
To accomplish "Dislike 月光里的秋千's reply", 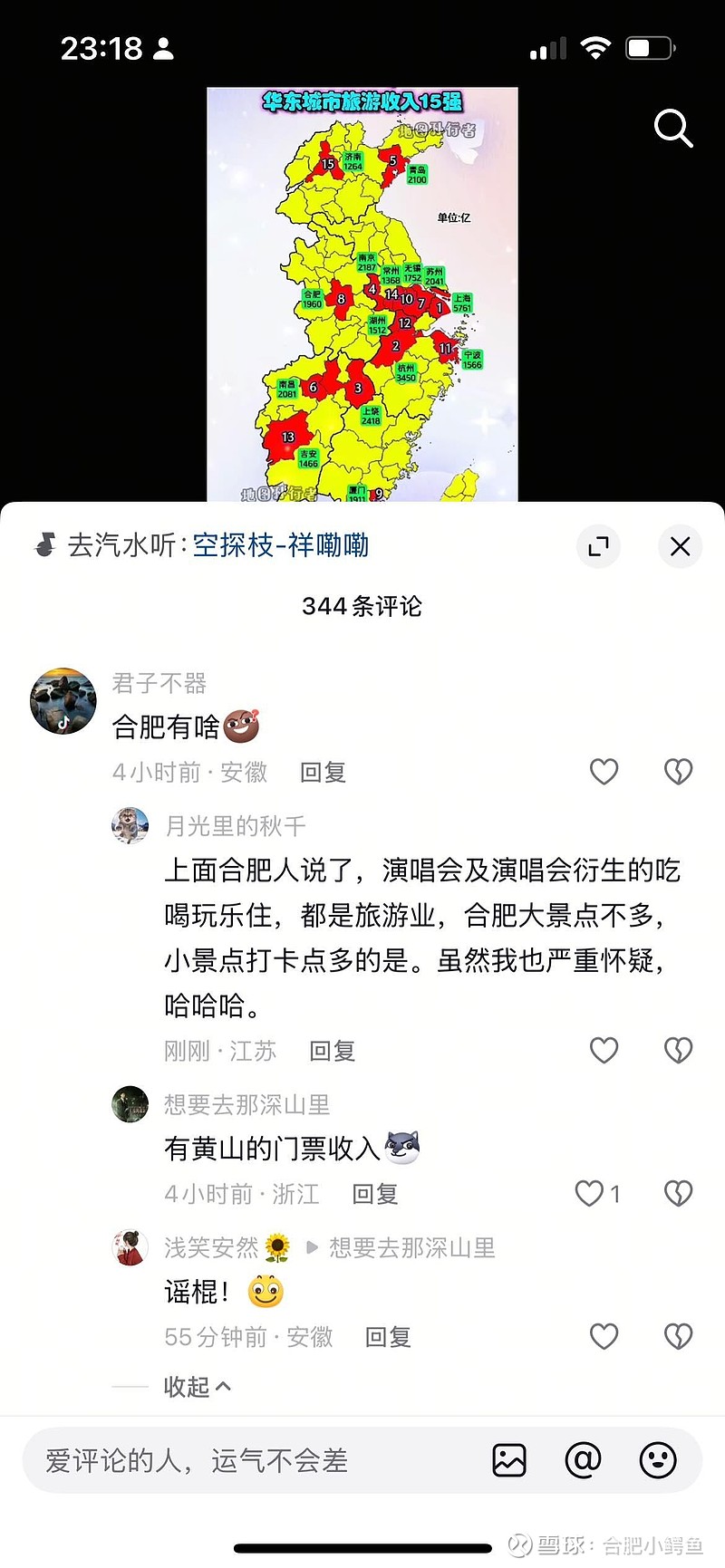I will click(x=678, y=1050).
